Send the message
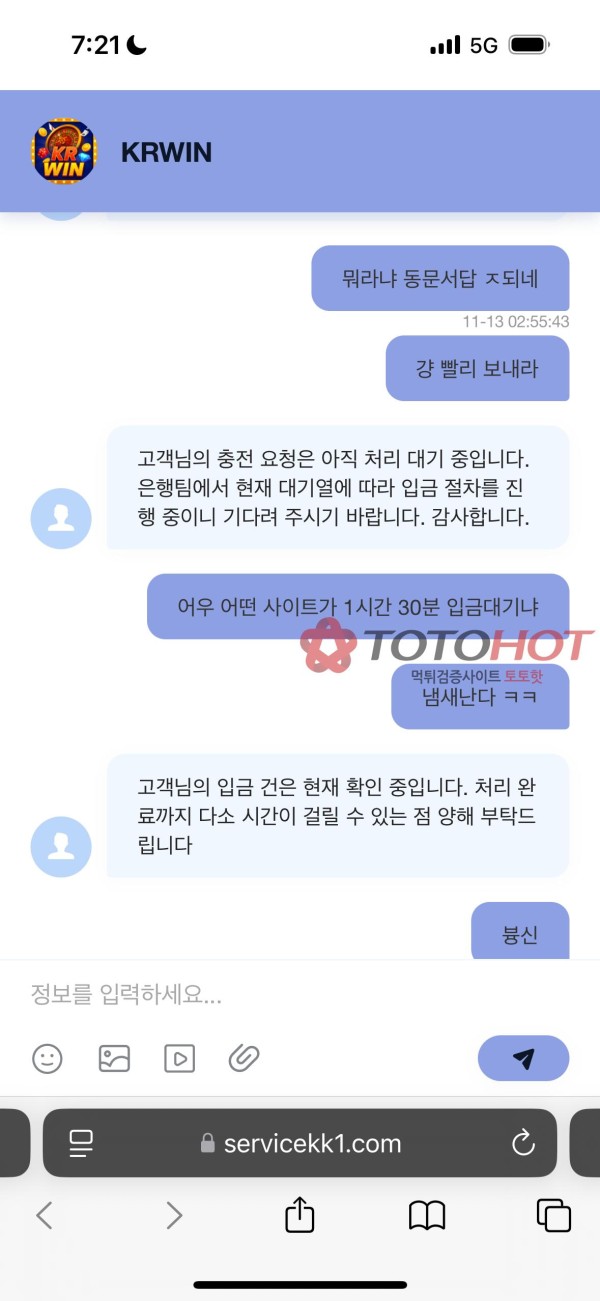Screen dimensions: 600x1301 pos(523,1059)
